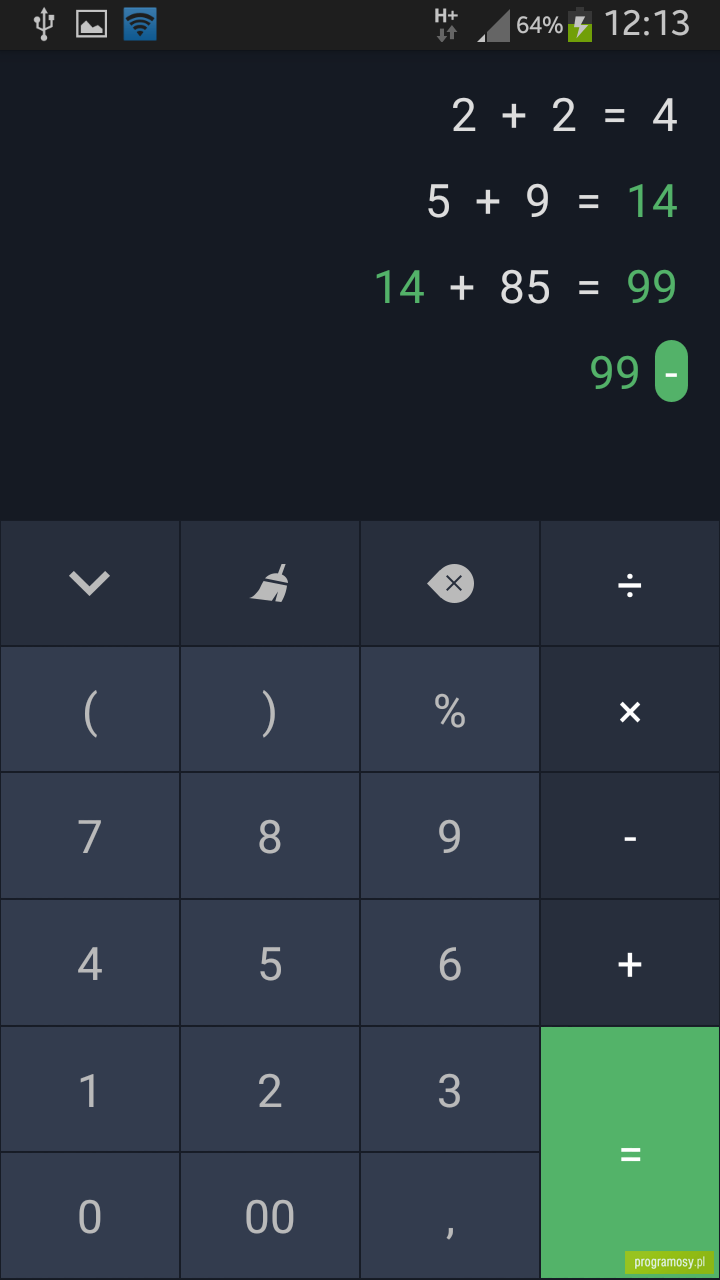Tap the minus key on the keypad
Screen dimensions: 720x1280
click(630, 836)
